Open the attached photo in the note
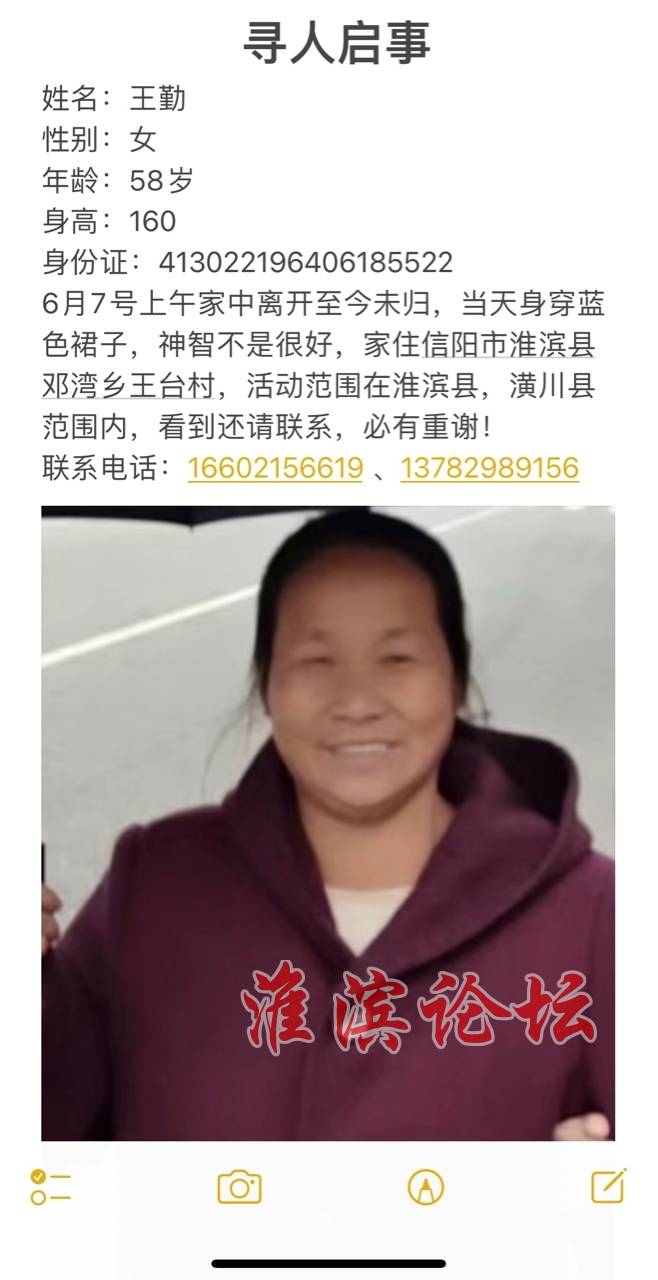 tap(328, 822)
